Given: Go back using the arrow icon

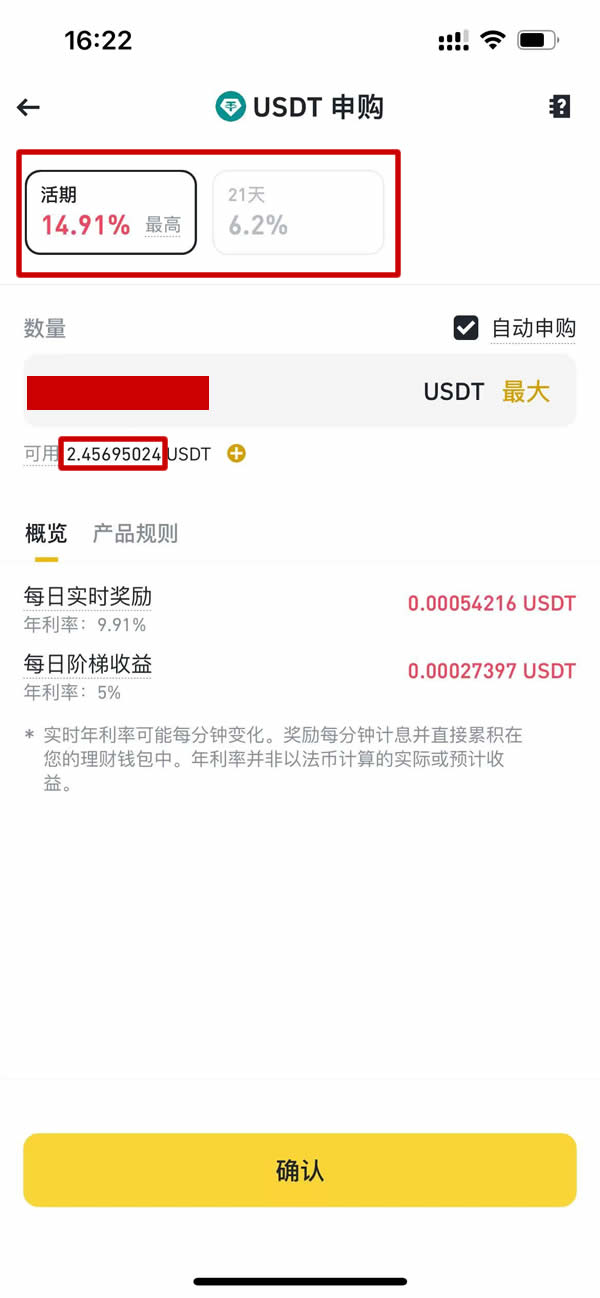Looking at the screenshot, I should (28, 108).
